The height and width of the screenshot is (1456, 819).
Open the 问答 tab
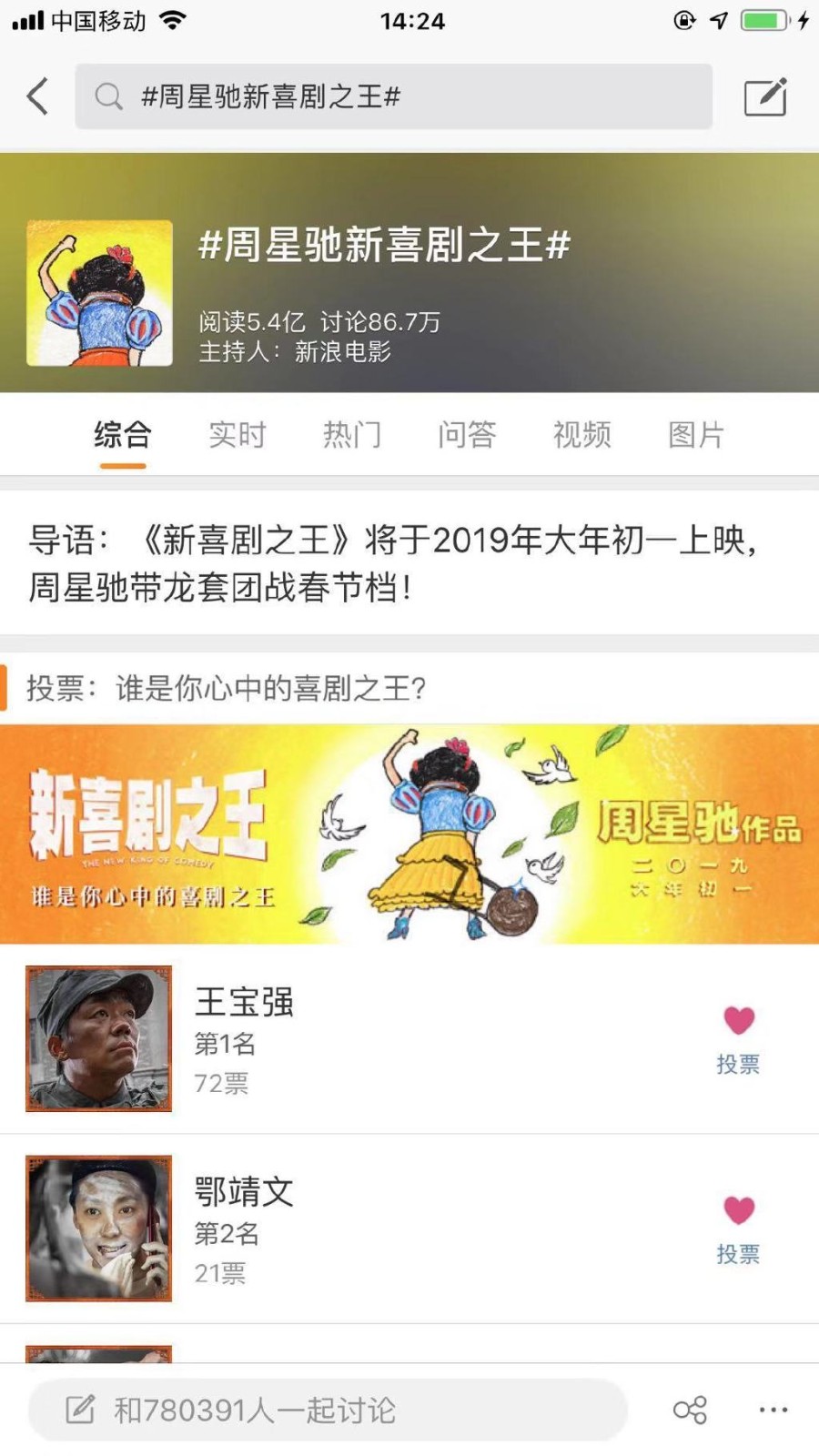[x=467, y=435]
